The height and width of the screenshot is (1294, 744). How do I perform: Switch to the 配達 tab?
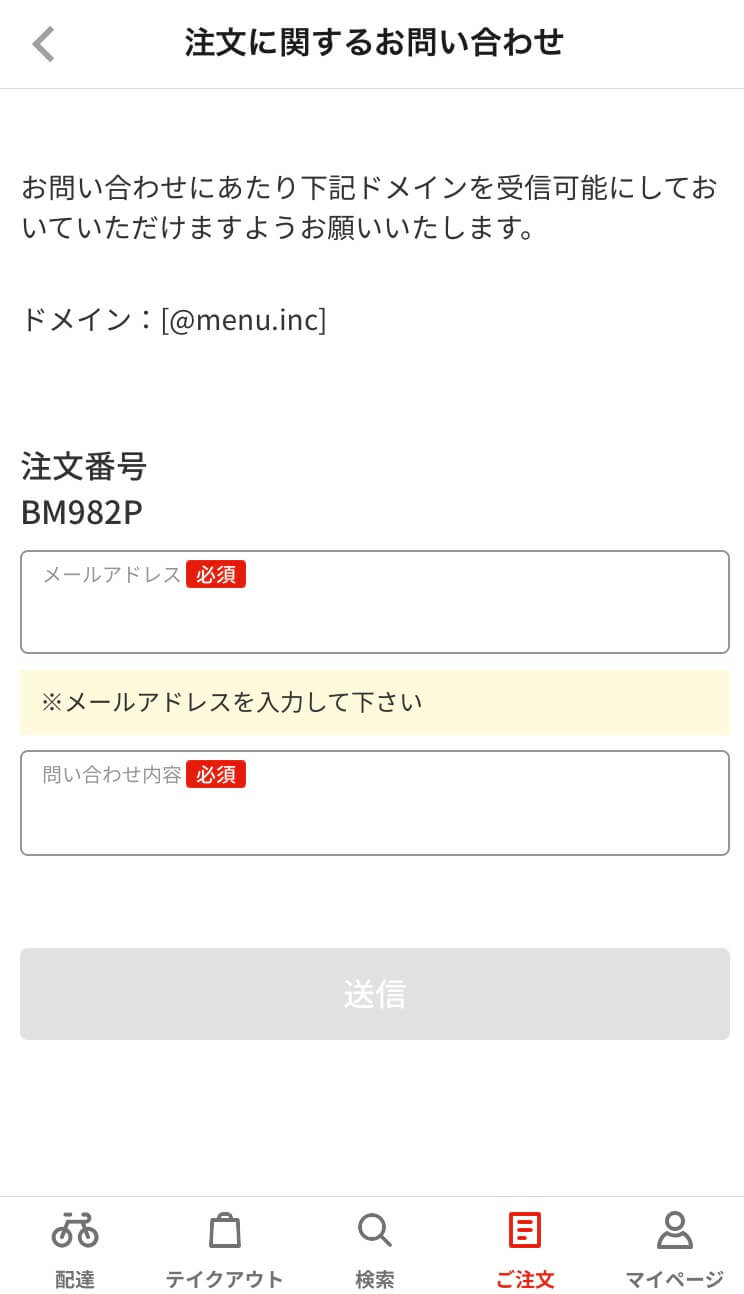pyautogui.click(x=75, y=1249)
